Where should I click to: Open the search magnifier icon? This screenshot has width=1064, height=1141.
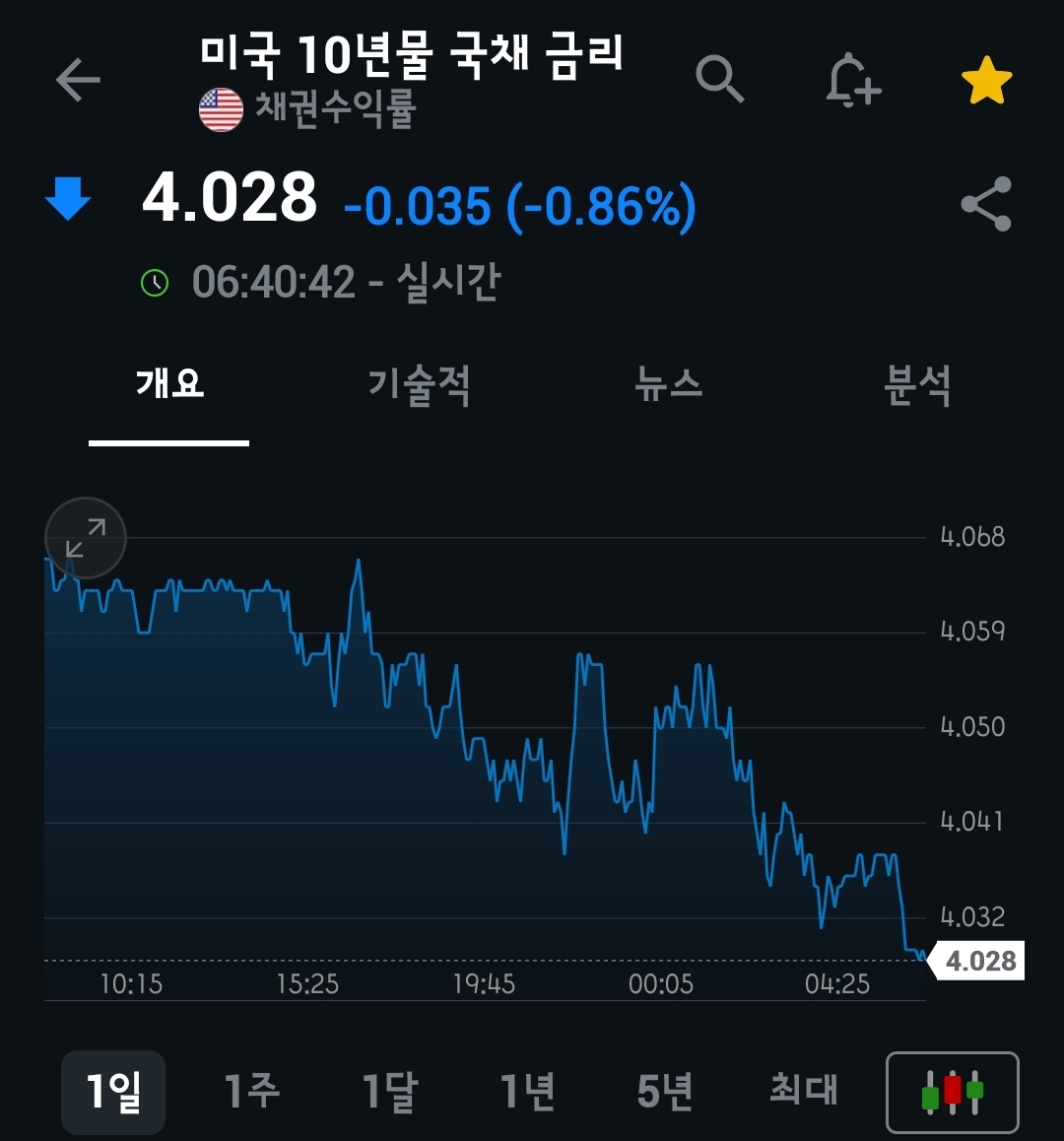[719, 80]
